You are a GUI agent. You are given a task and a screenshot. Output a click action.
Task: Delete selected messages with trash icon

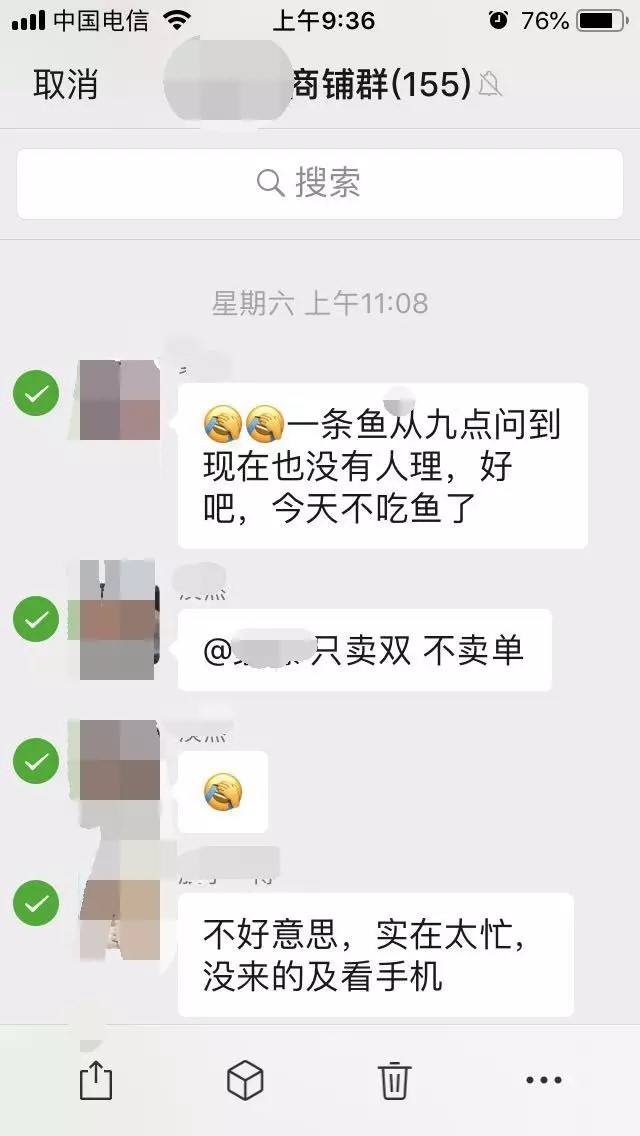point(394,1080)
